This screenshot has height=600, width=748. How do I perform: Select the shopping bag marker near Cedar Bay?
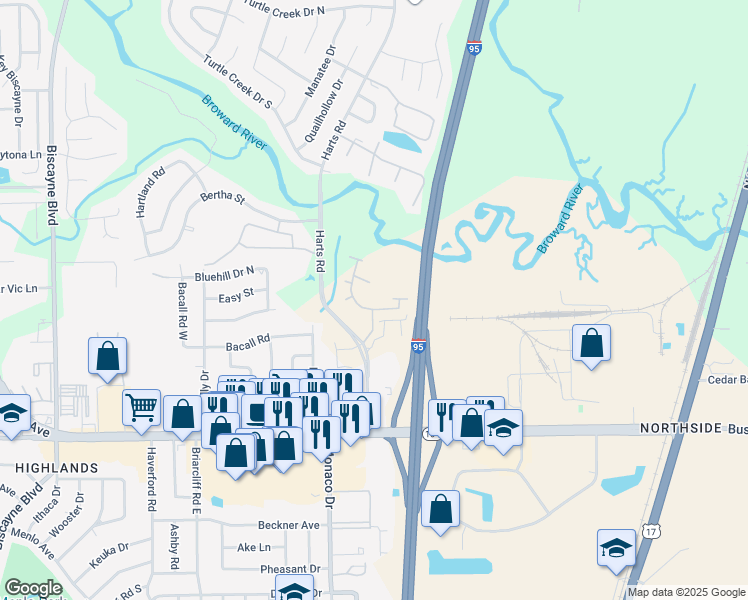(592, 342)
